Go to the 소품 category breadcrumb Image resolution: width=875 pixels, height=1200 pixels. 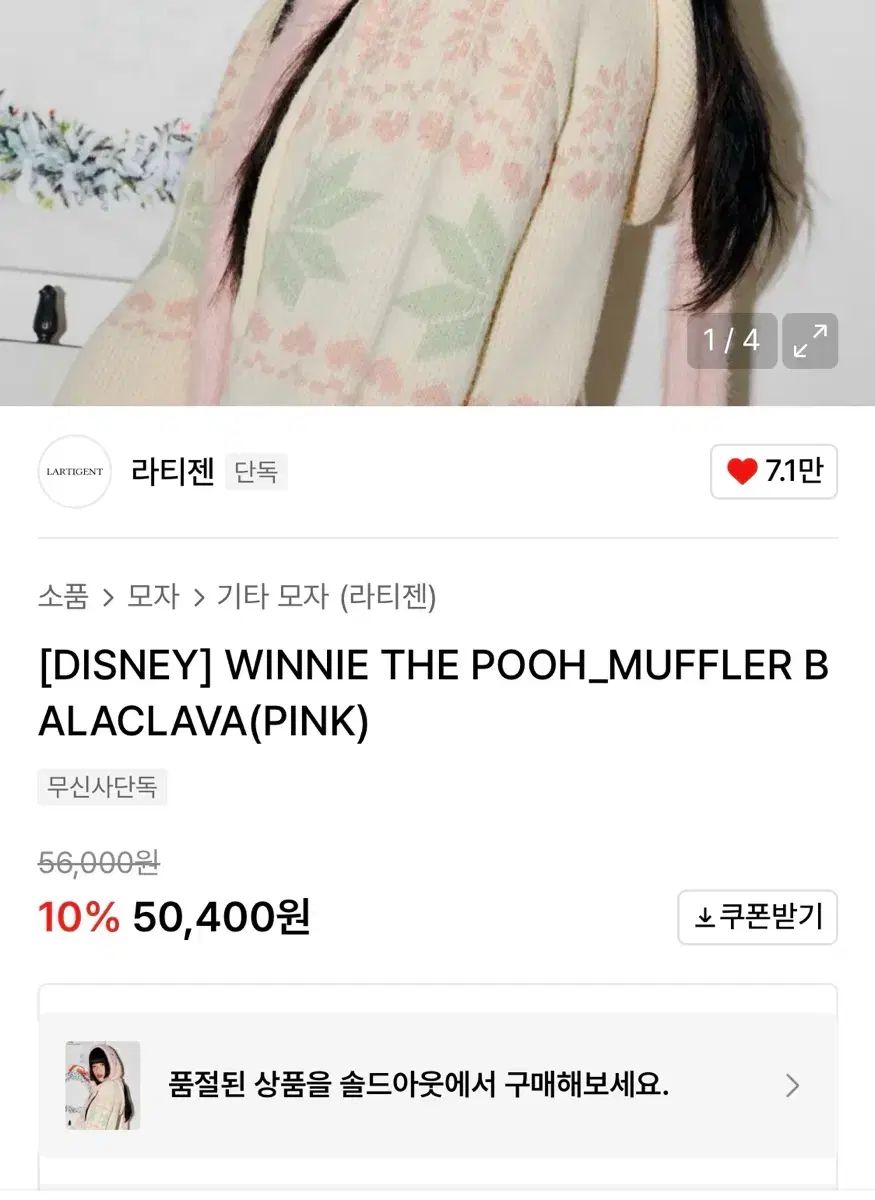point(63,597)
